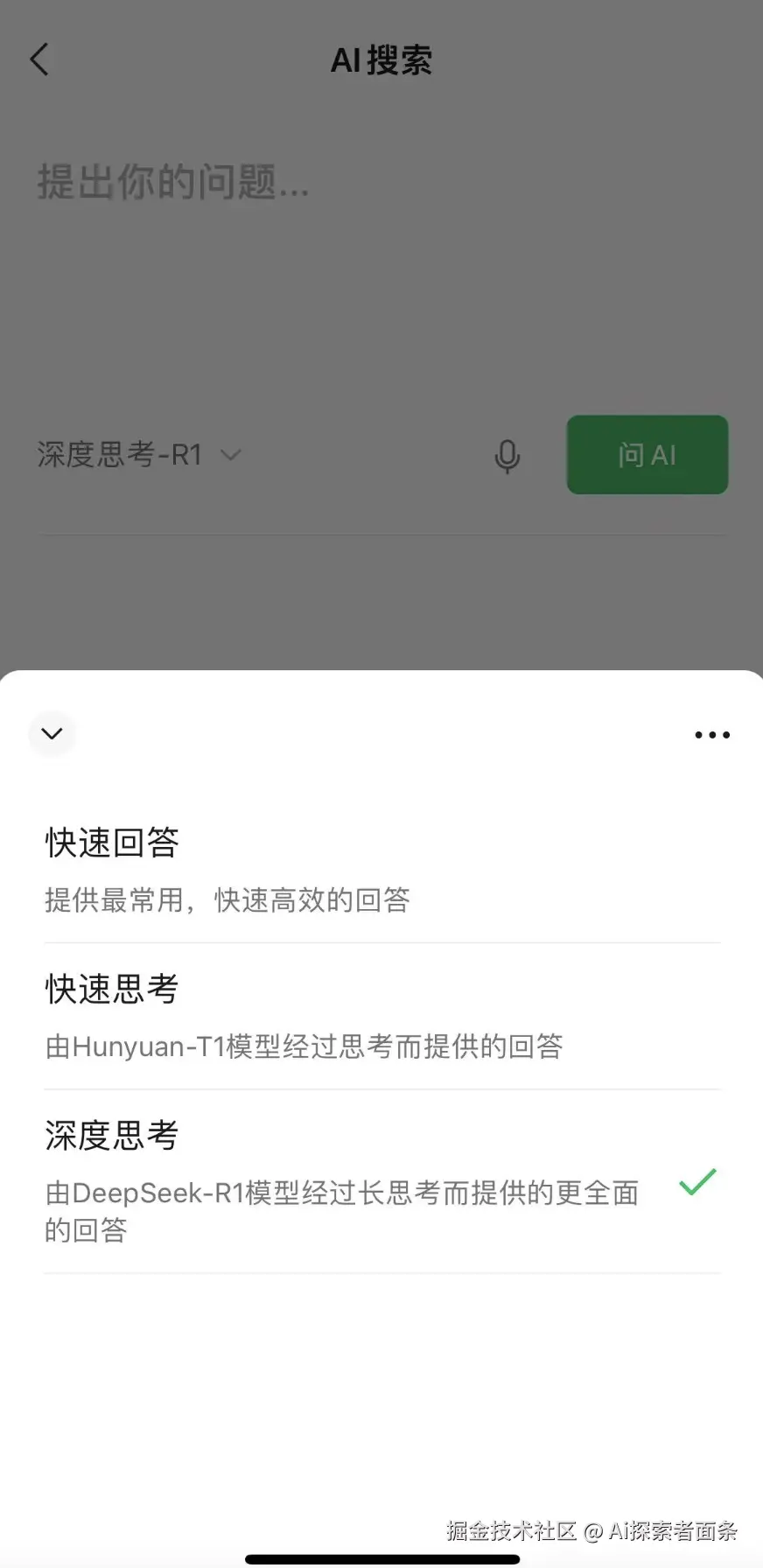This screenshot has width=763, height=1568.
Task: Go back from AI搜索
Action: point(40,59)
